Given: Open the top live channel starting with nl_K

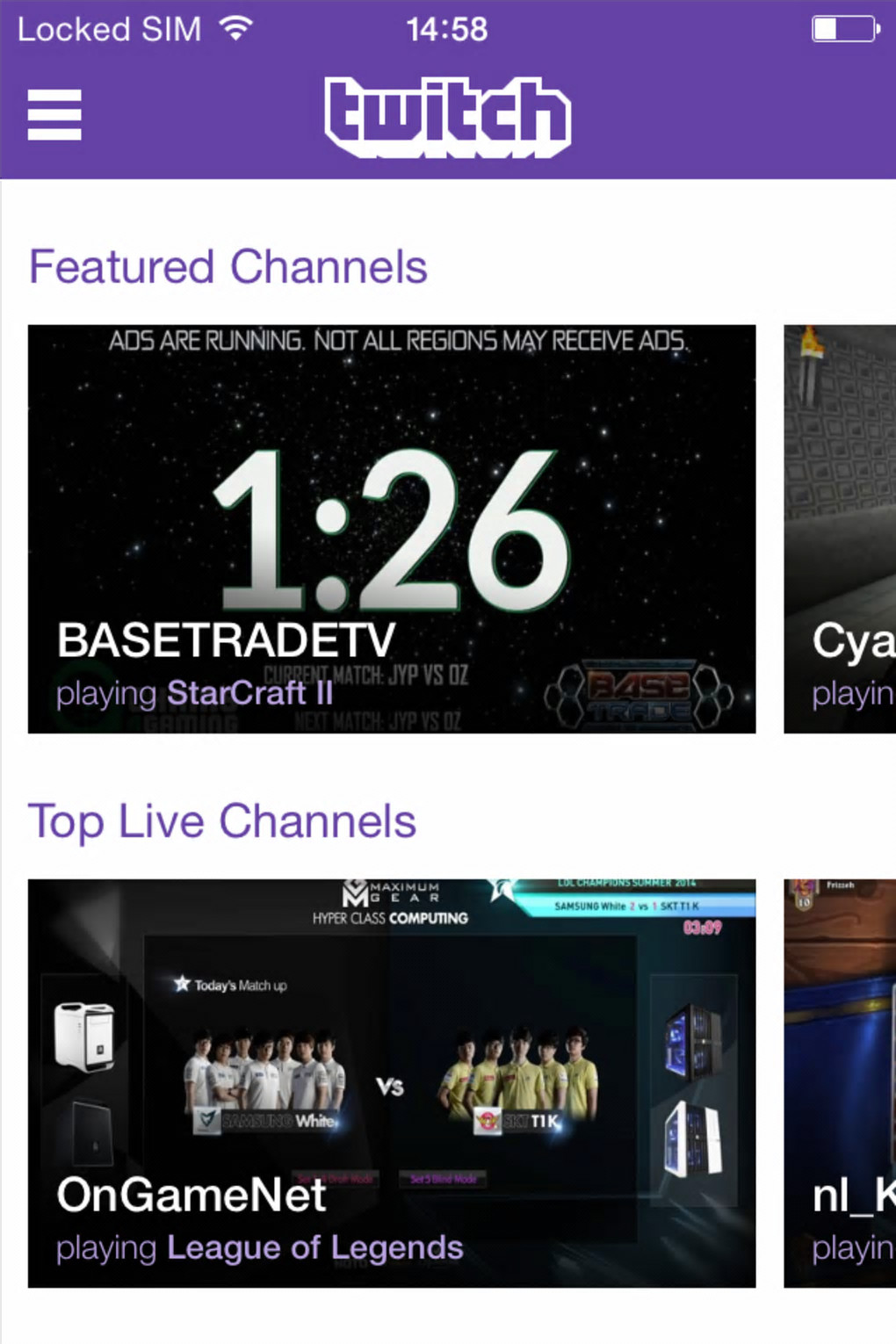Looking at the screenshot, I should (x=840, y=1083).
